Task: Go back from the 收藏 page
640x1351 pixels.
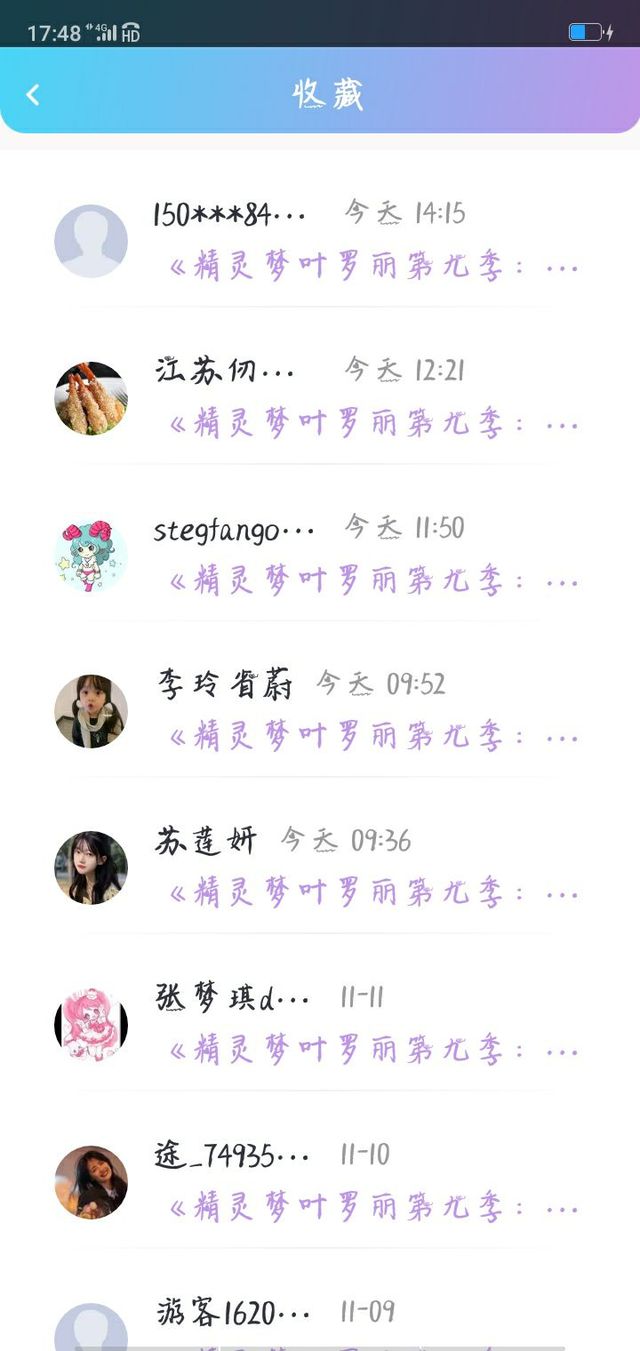Action: 33,95
